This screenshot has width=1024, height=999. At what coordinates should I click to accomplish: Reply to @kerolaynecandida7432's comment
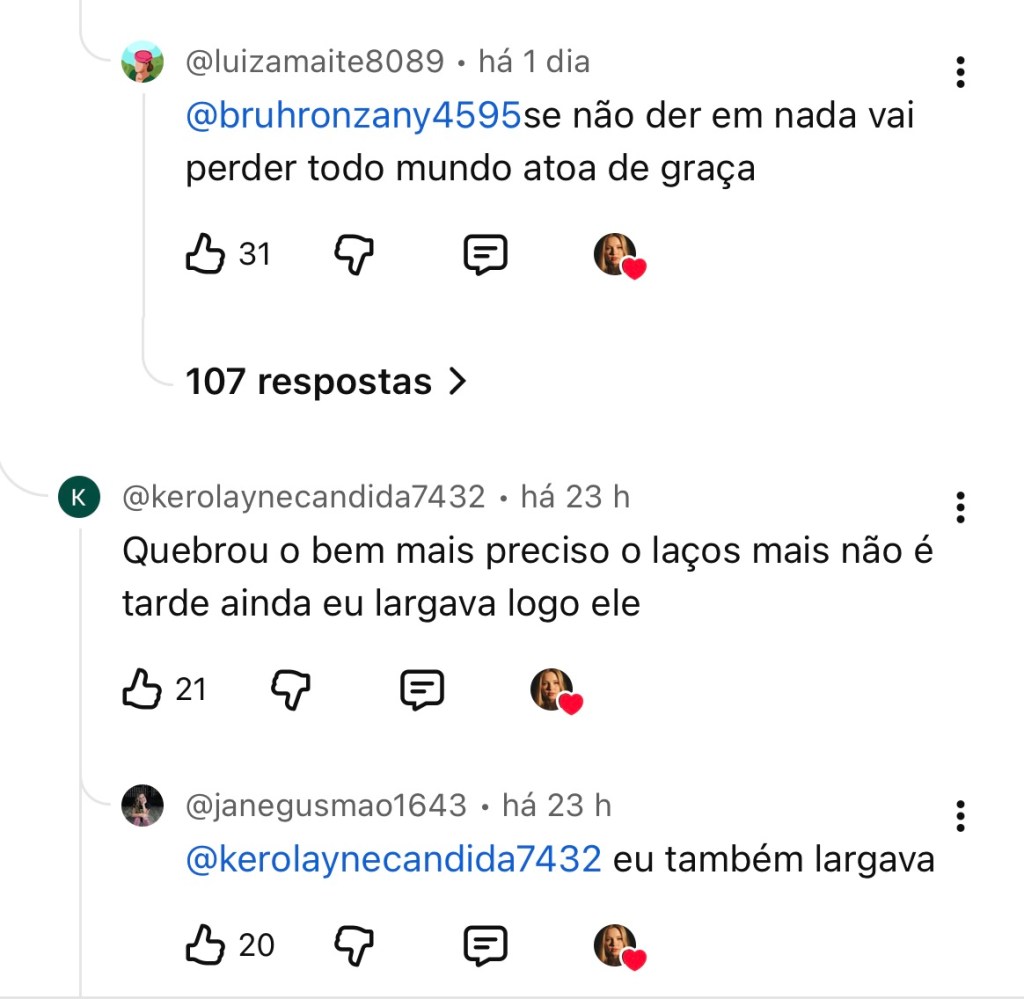point(422,689)
